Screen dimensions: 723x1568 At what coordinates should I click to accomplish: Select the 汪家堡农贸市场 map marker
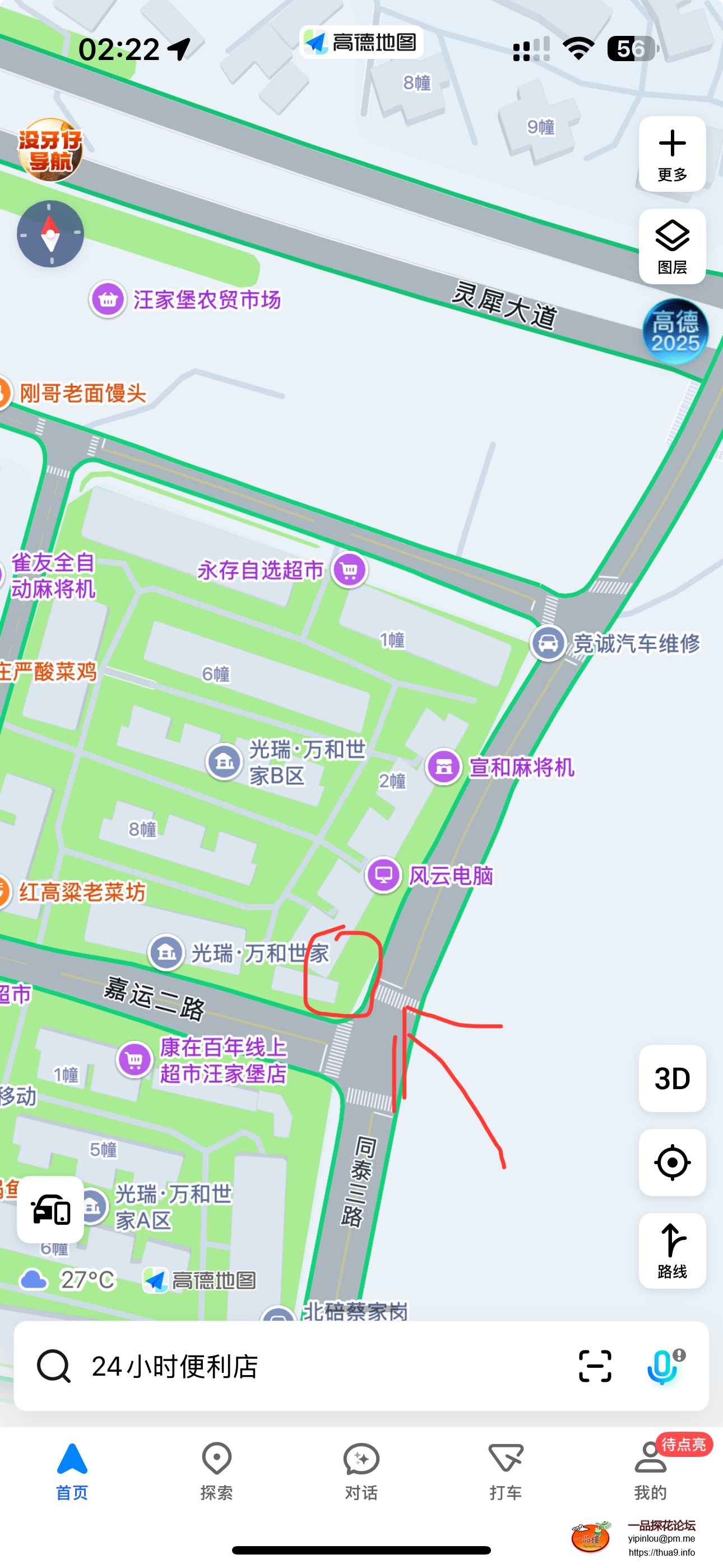[x=108, y=299]
